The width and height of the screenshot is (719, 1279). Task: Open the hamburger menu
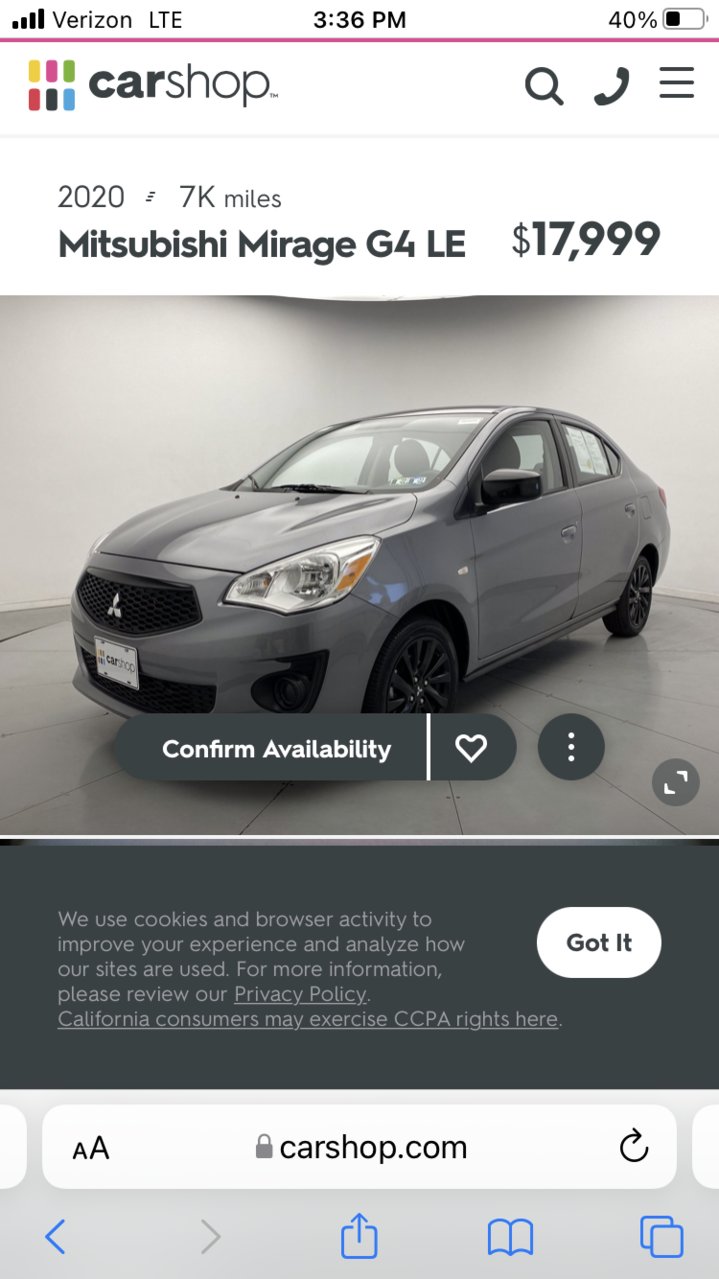point(677,83)
